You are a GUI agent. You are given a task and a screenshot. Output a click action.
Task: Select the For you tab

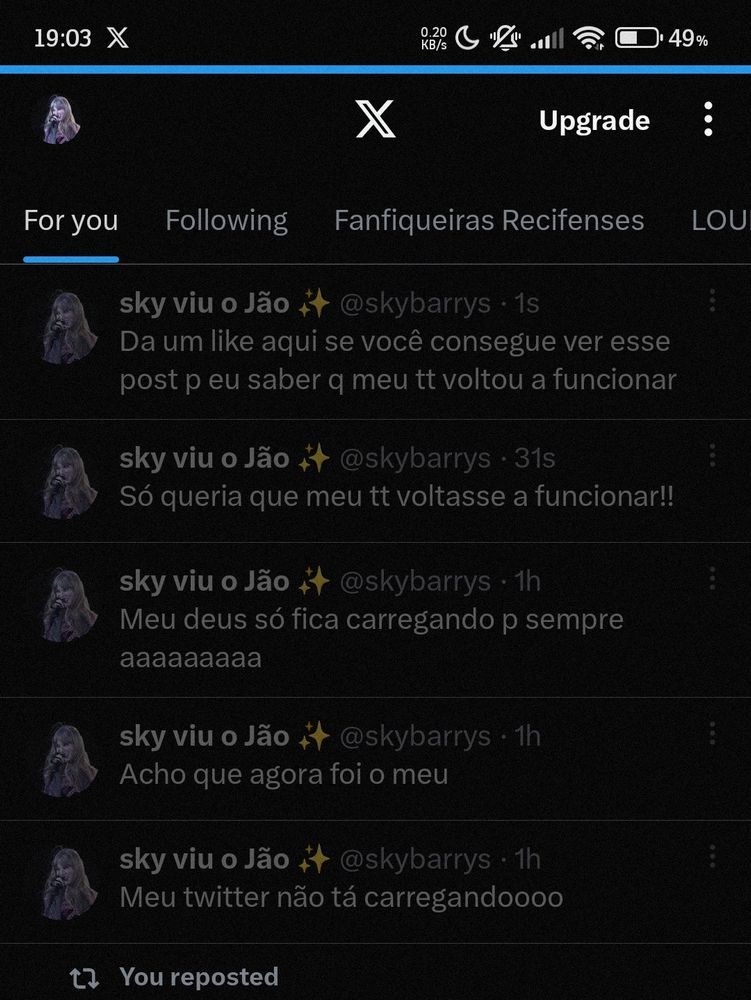click(x=71, y=220)
